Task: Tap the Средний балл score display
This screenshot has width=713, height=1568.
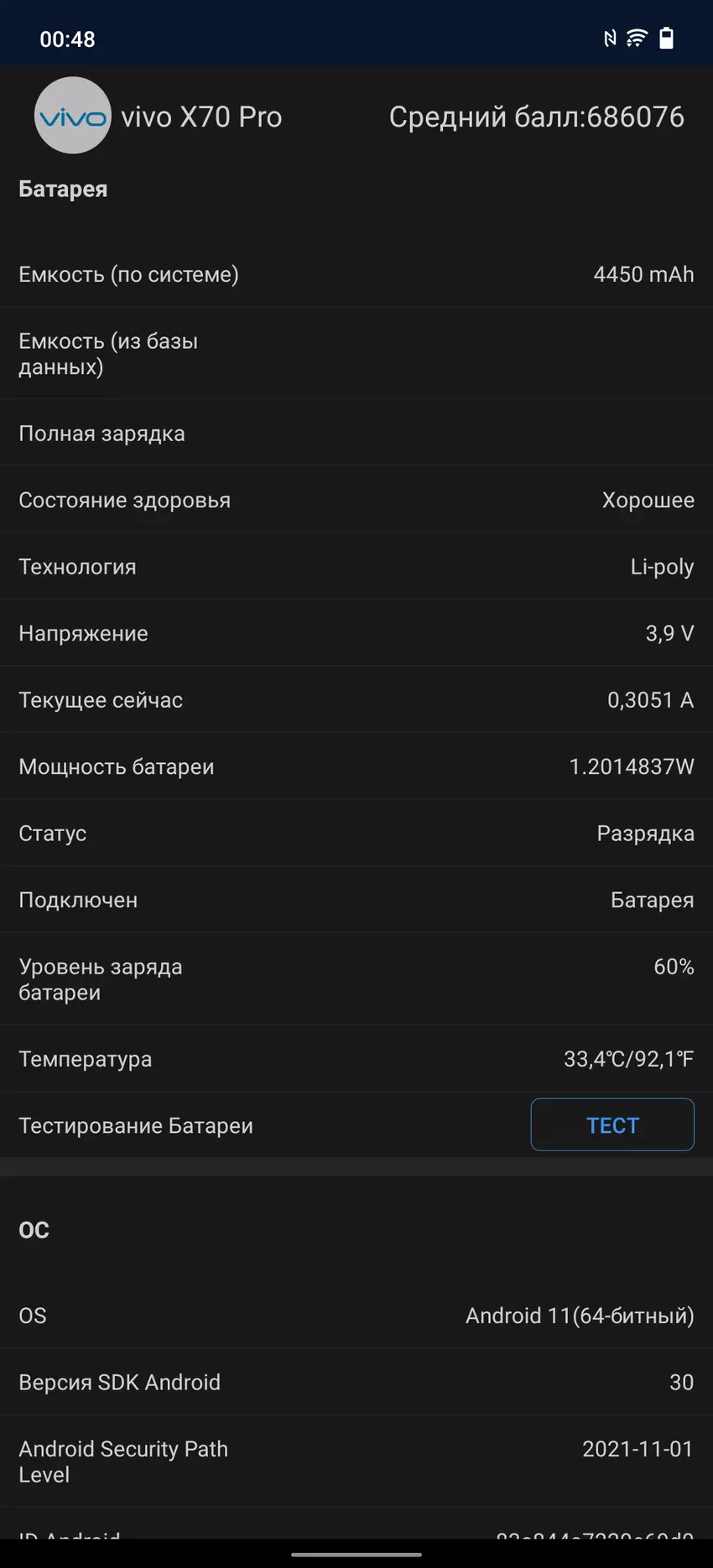Action: pyautogui.click(x=539, y=117)
